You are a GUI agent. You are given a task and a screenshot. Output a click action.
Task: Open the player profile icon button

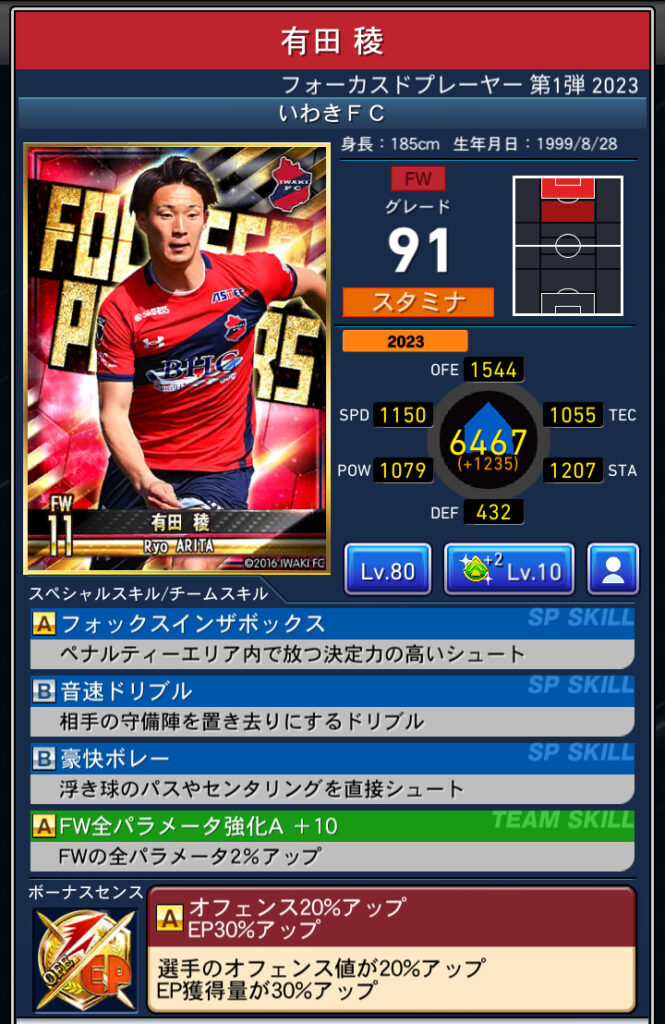click(613, 570)
